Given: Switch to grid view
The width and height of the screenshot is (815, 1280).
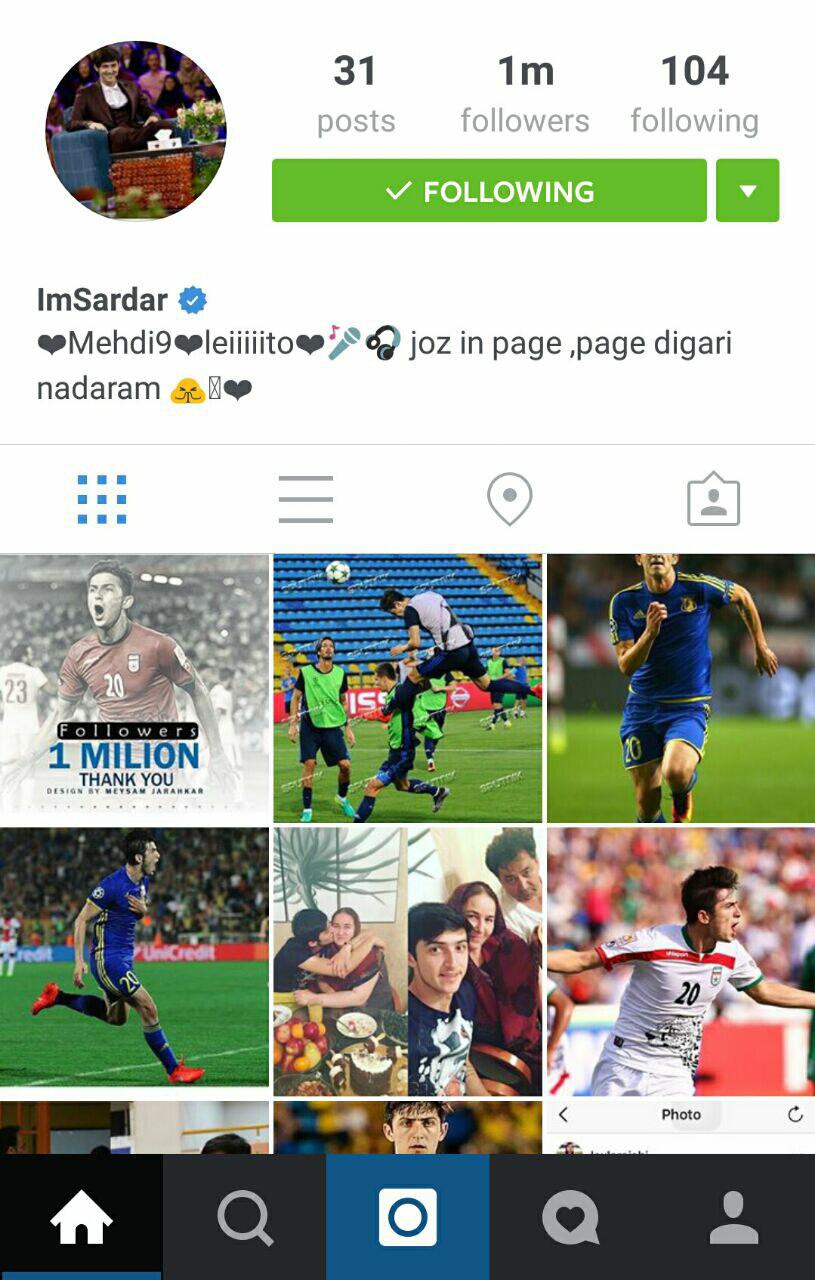Looking at the screenshot, I should pyautogui.click(x=102, y=499).
